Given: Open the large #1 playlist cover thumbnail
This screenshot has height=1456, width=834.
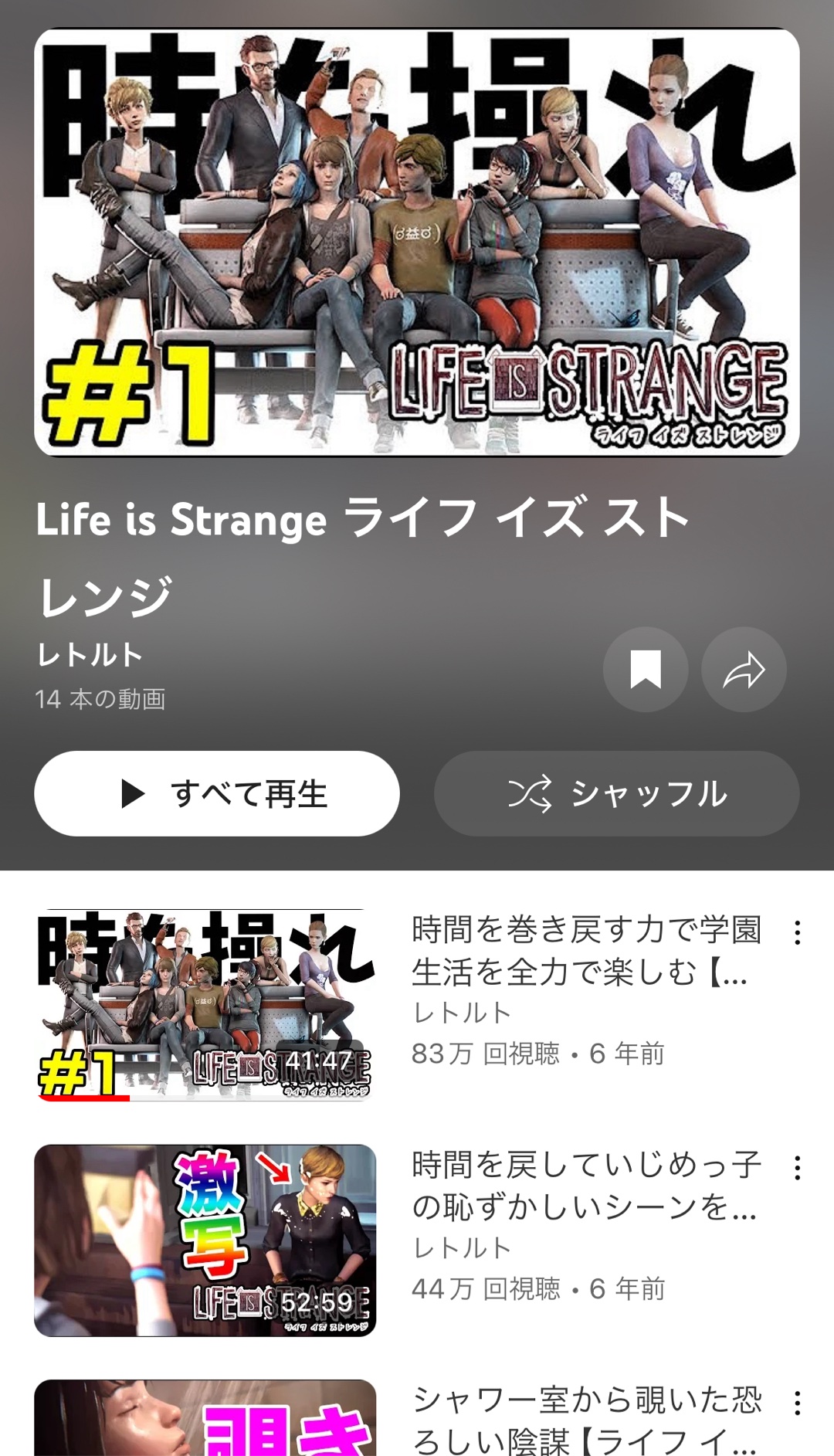Looking at the screenshot, I should (x=417, y=243).
